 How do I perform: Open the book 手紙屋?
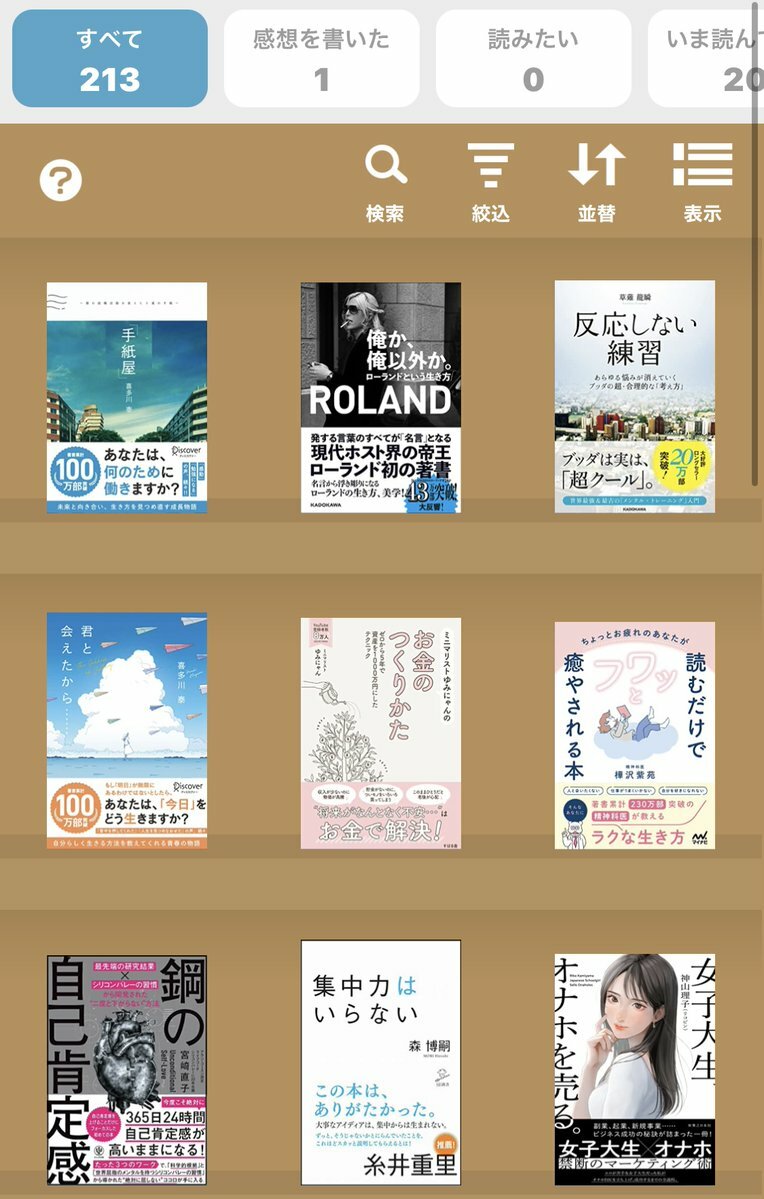pyautogui.click(x=127, y=398)
